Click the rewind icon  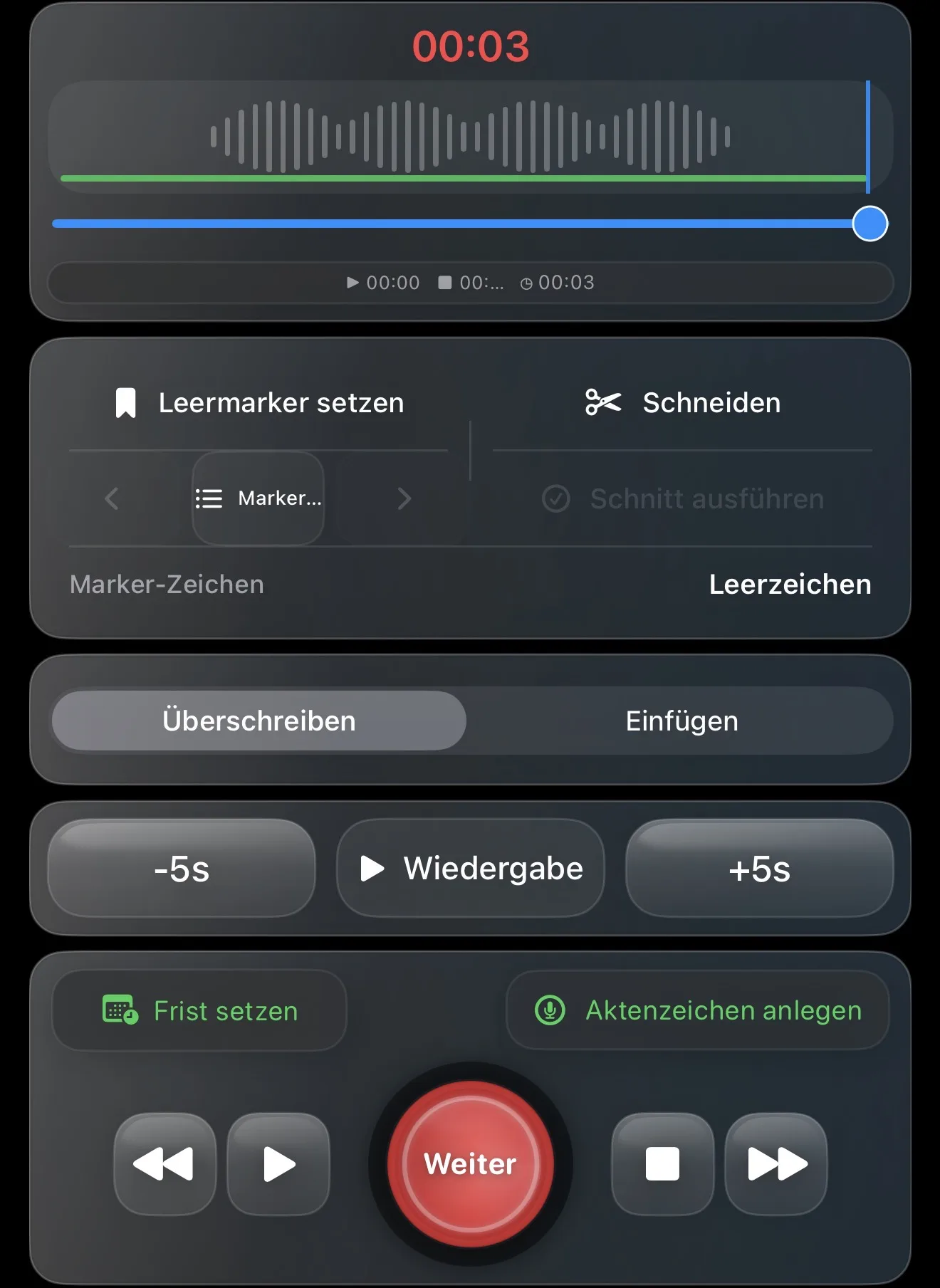pos(164,1165)
